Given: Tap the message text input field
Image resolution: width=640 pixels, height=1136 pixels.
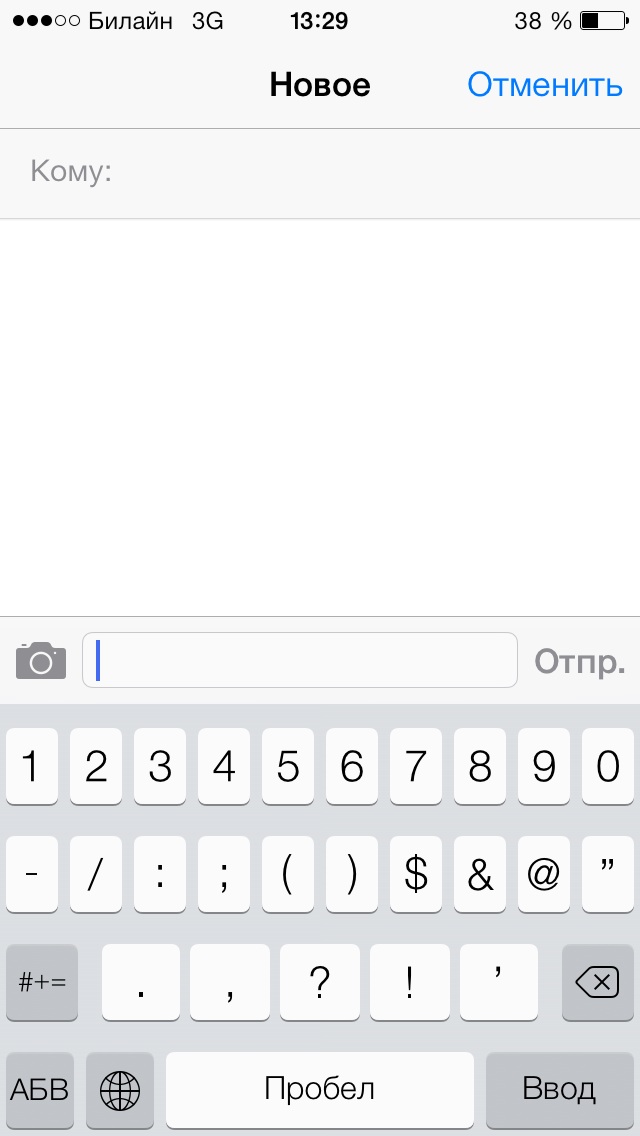Looking at the screenshot, I should point(300,660).
